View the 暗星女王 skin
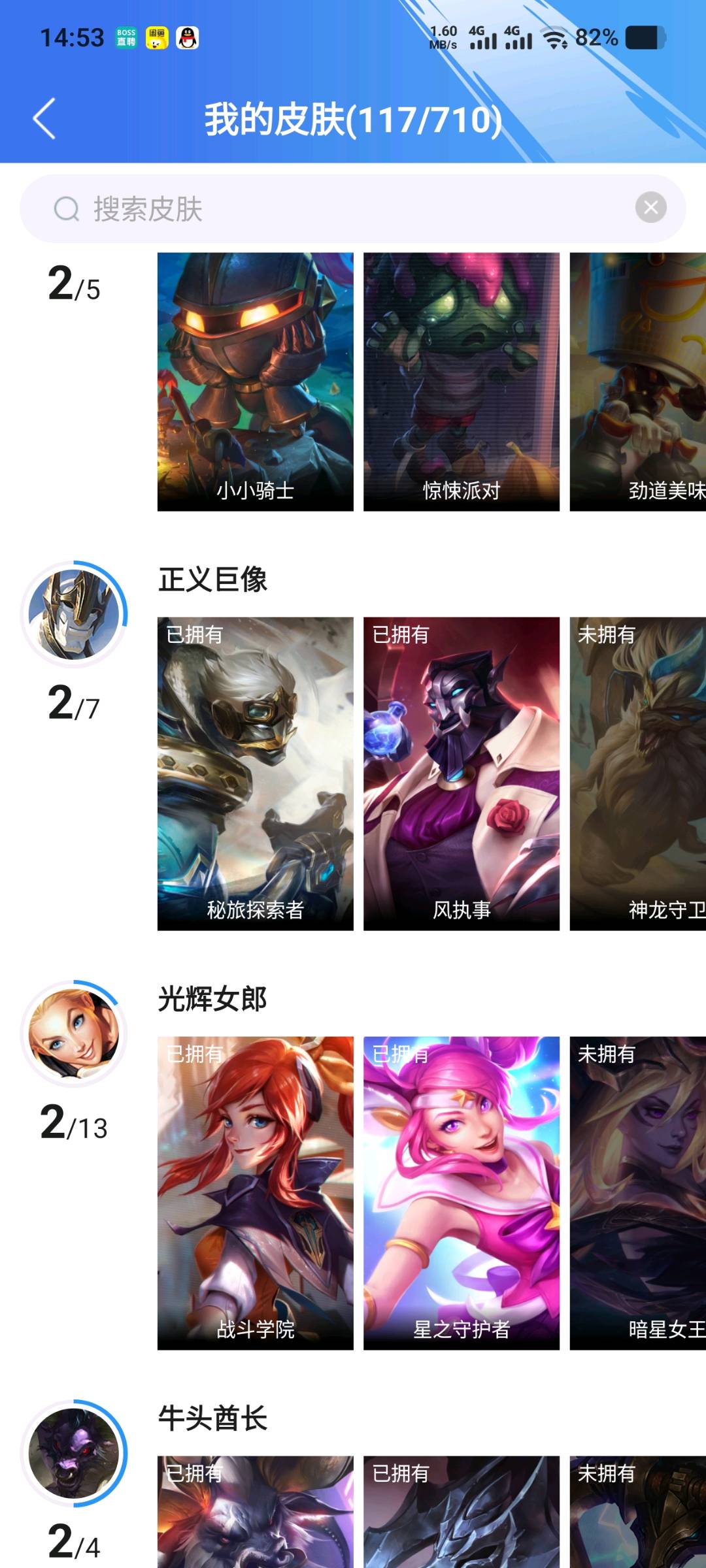The image size is (706, 1568). 638,1193
